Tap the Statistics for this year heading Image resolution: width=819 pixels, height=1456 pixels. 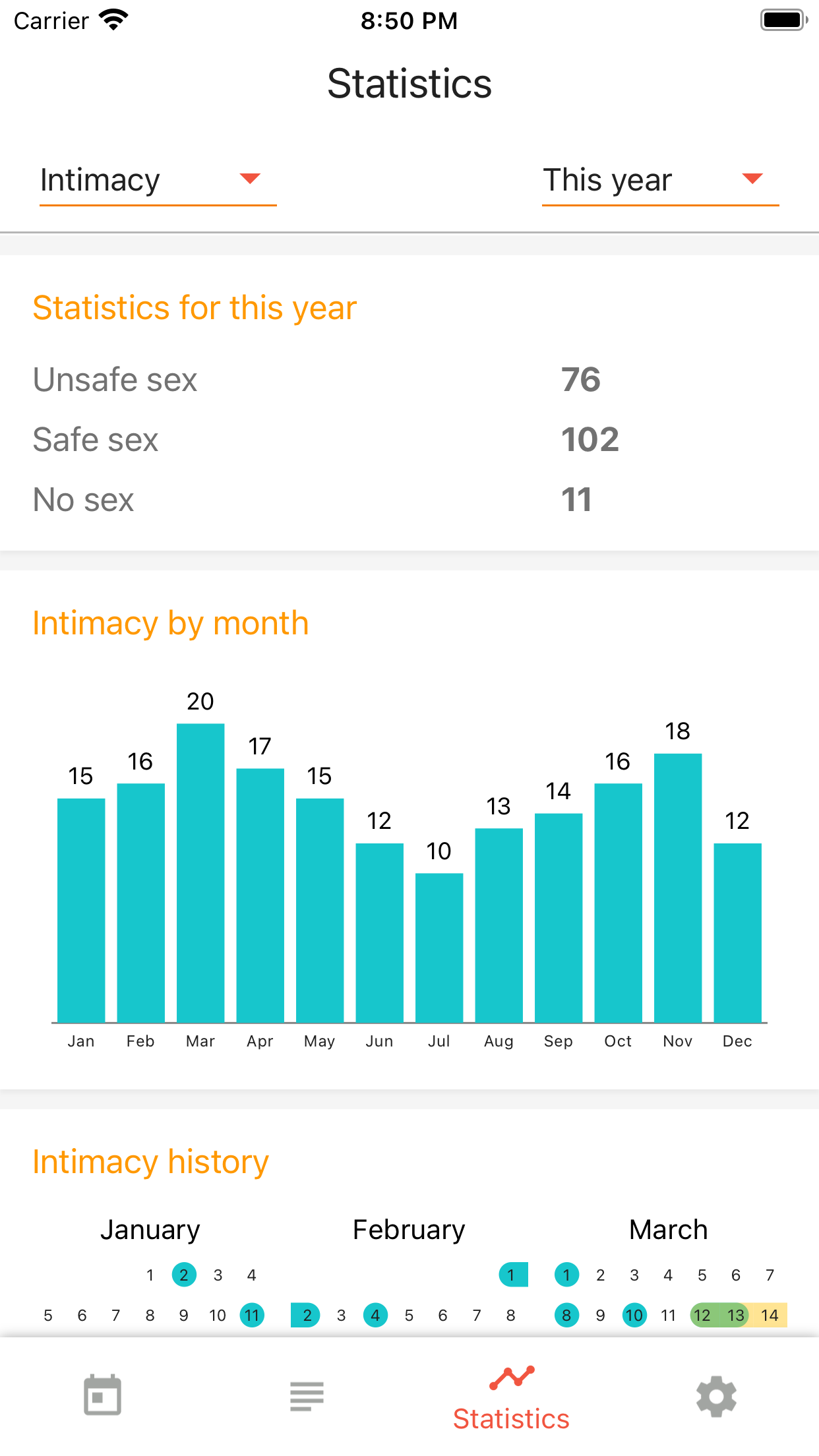tap(195, 307)
